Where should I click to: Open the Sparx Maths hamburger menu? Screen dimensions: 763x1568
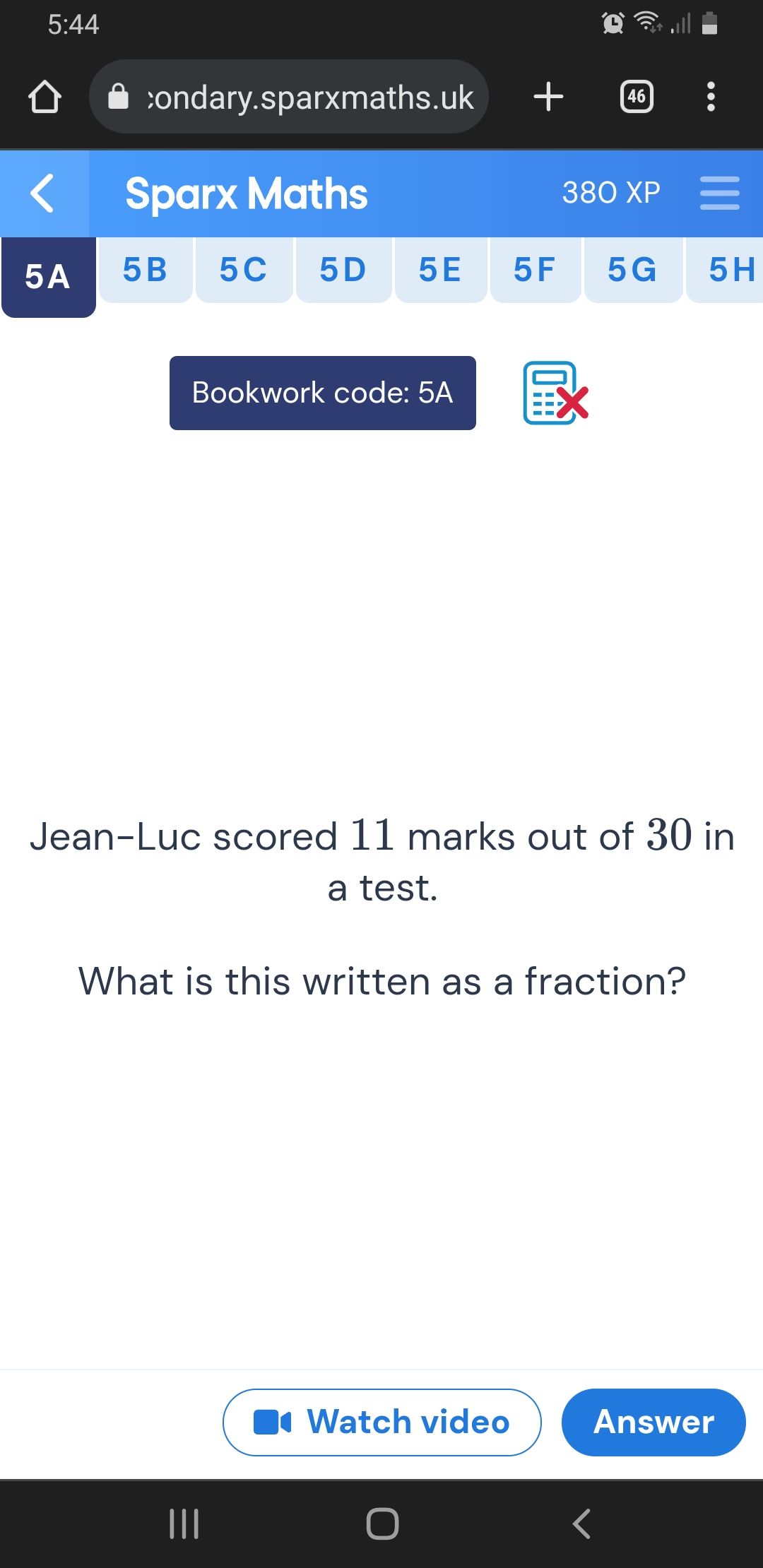coord(720,193)
